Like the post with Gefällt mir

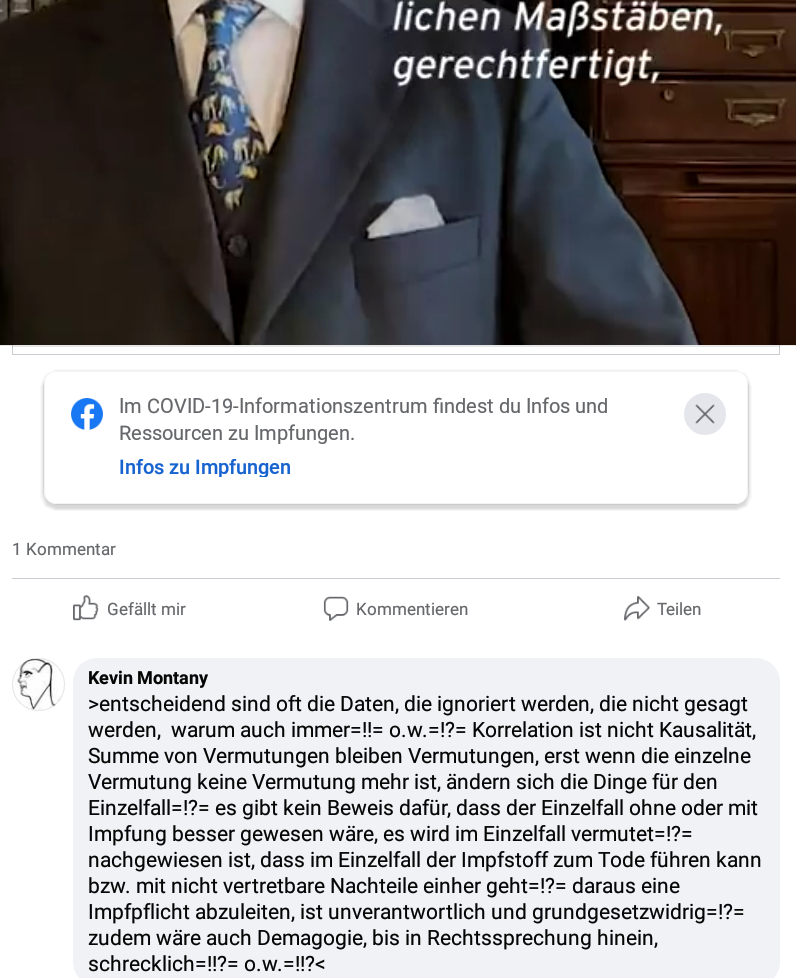tap(130, 609)
